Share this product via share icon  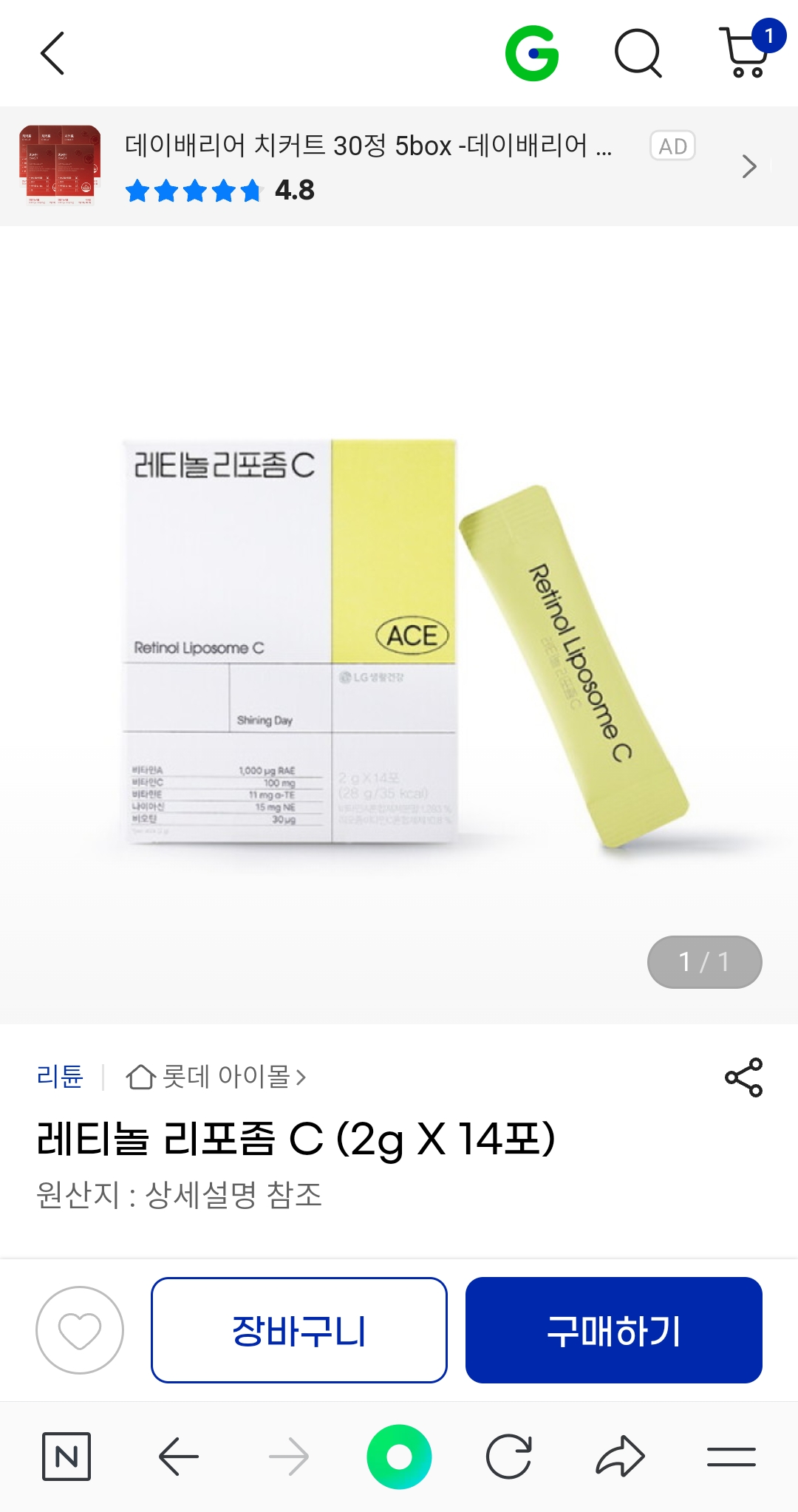pyautogui.click(x=743, y=1077)
